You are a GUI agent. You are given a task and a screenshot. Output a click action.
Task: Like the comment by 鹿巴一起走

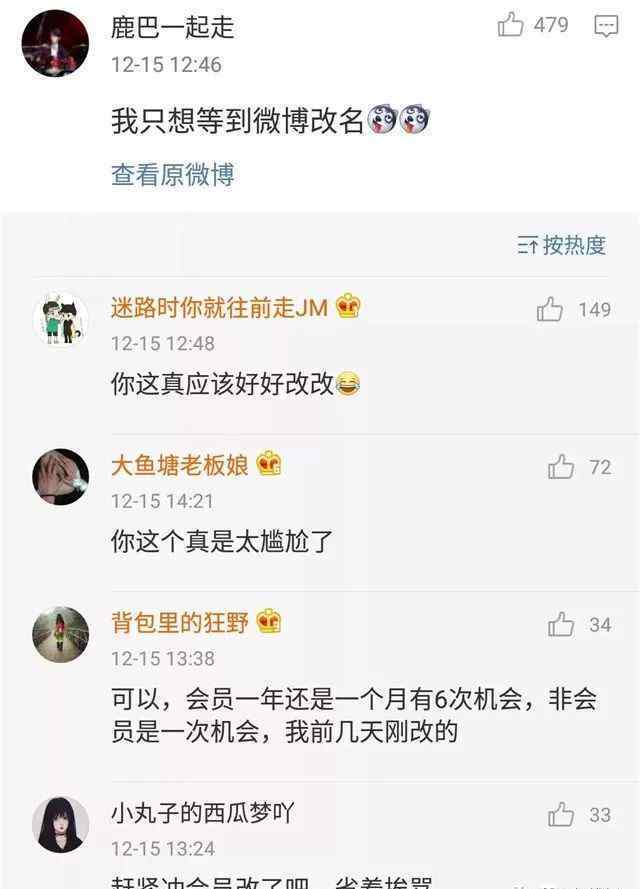511,25
